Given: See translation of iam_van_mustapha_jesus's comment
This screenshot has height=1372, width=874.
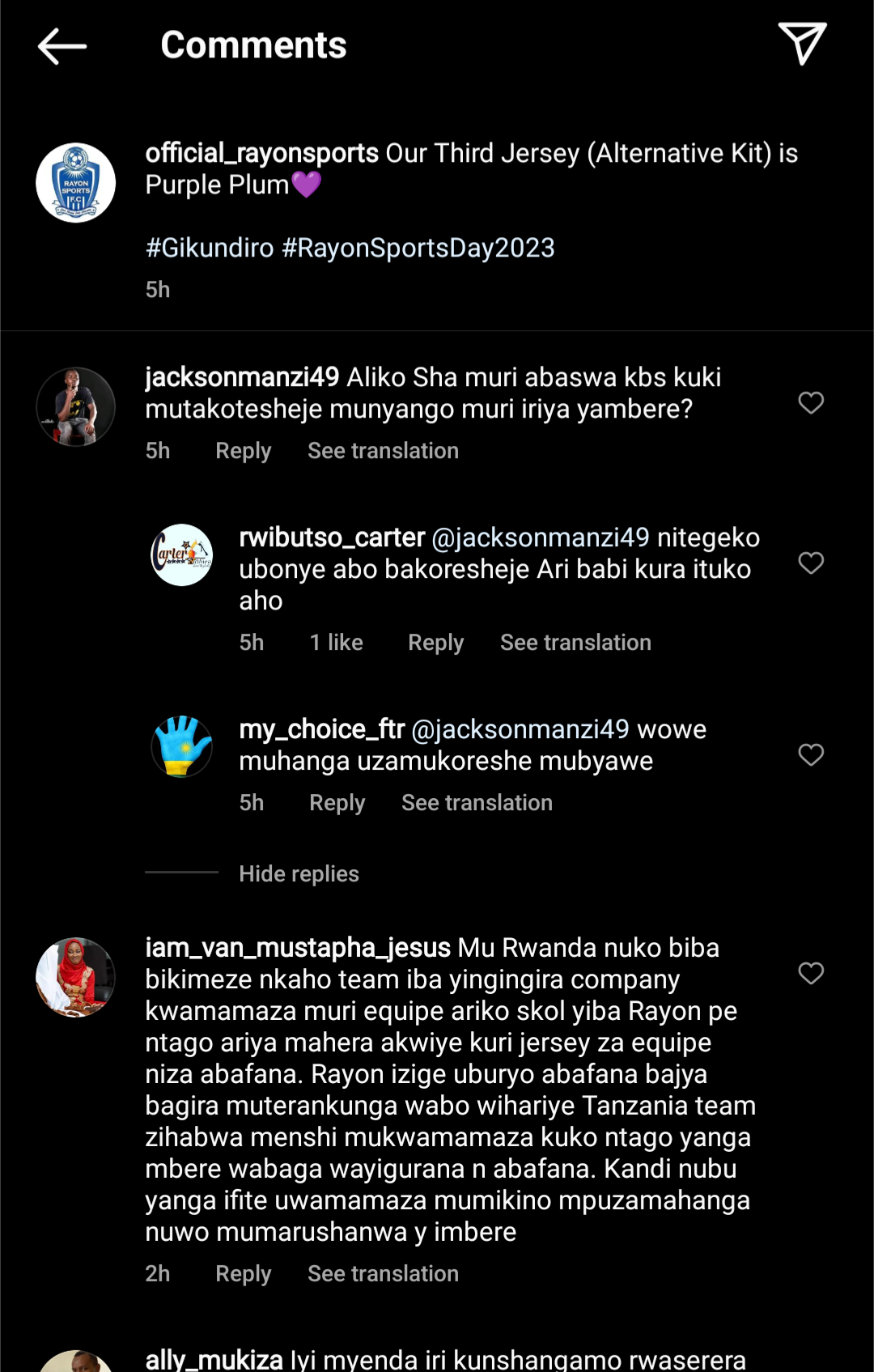Looking at the screenshot, I should coord(383,1274).
